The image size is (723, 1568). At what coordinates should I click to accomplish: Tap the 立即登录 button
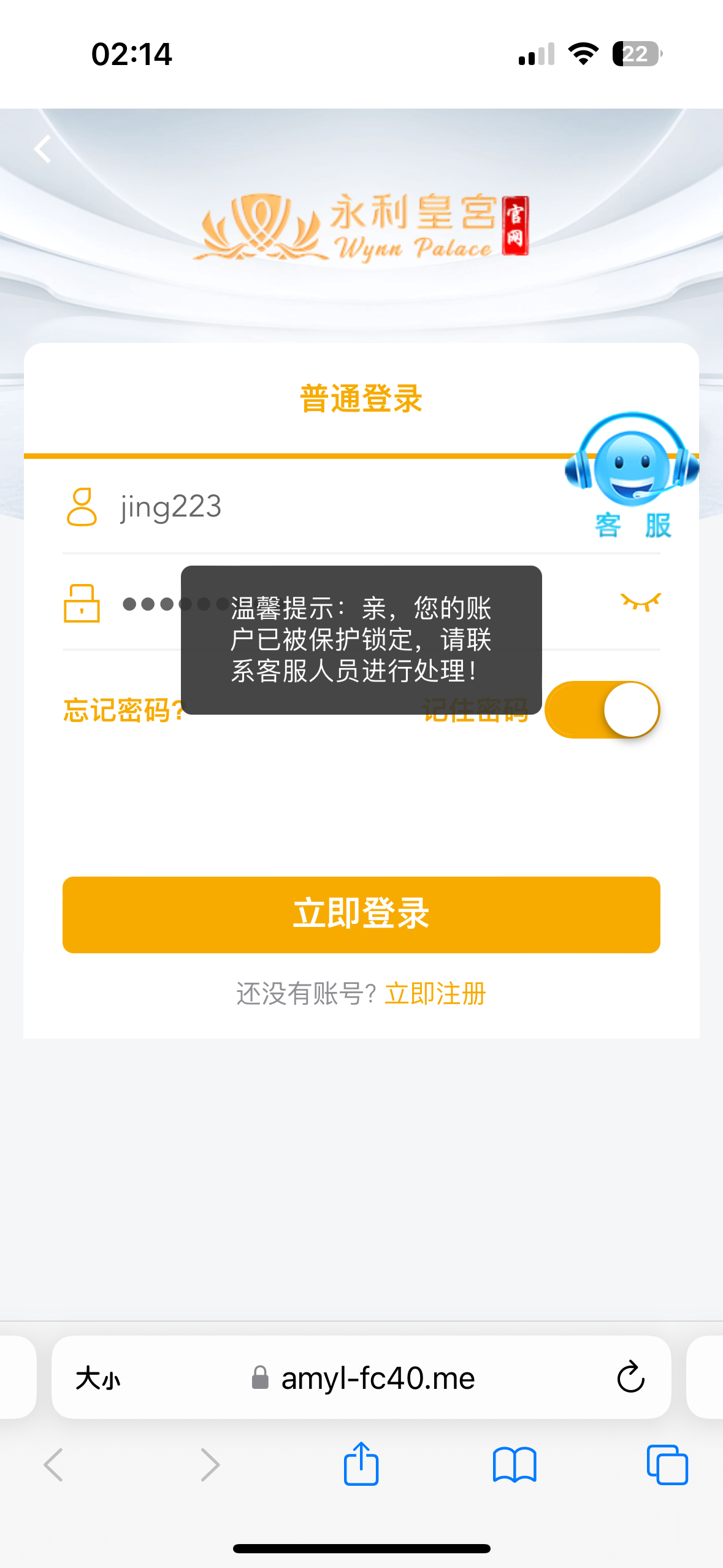(x=361, y=914)
